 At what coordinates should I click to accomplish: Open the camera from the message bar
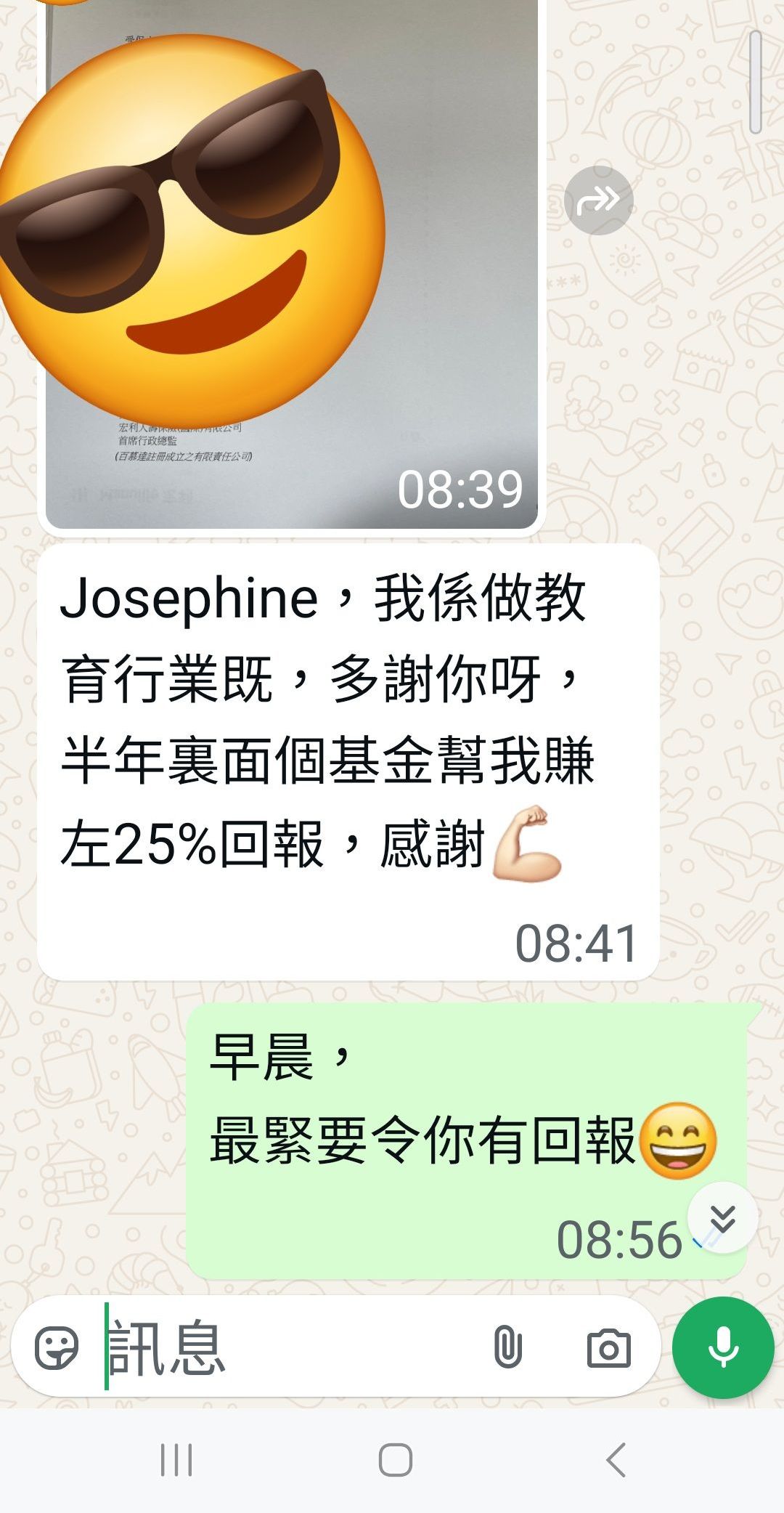(608, 1348)
